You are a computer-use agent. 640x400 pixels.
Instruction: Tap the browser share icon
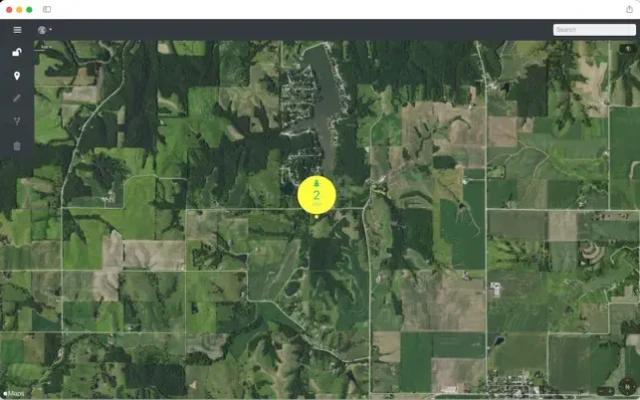click(629, 9)
